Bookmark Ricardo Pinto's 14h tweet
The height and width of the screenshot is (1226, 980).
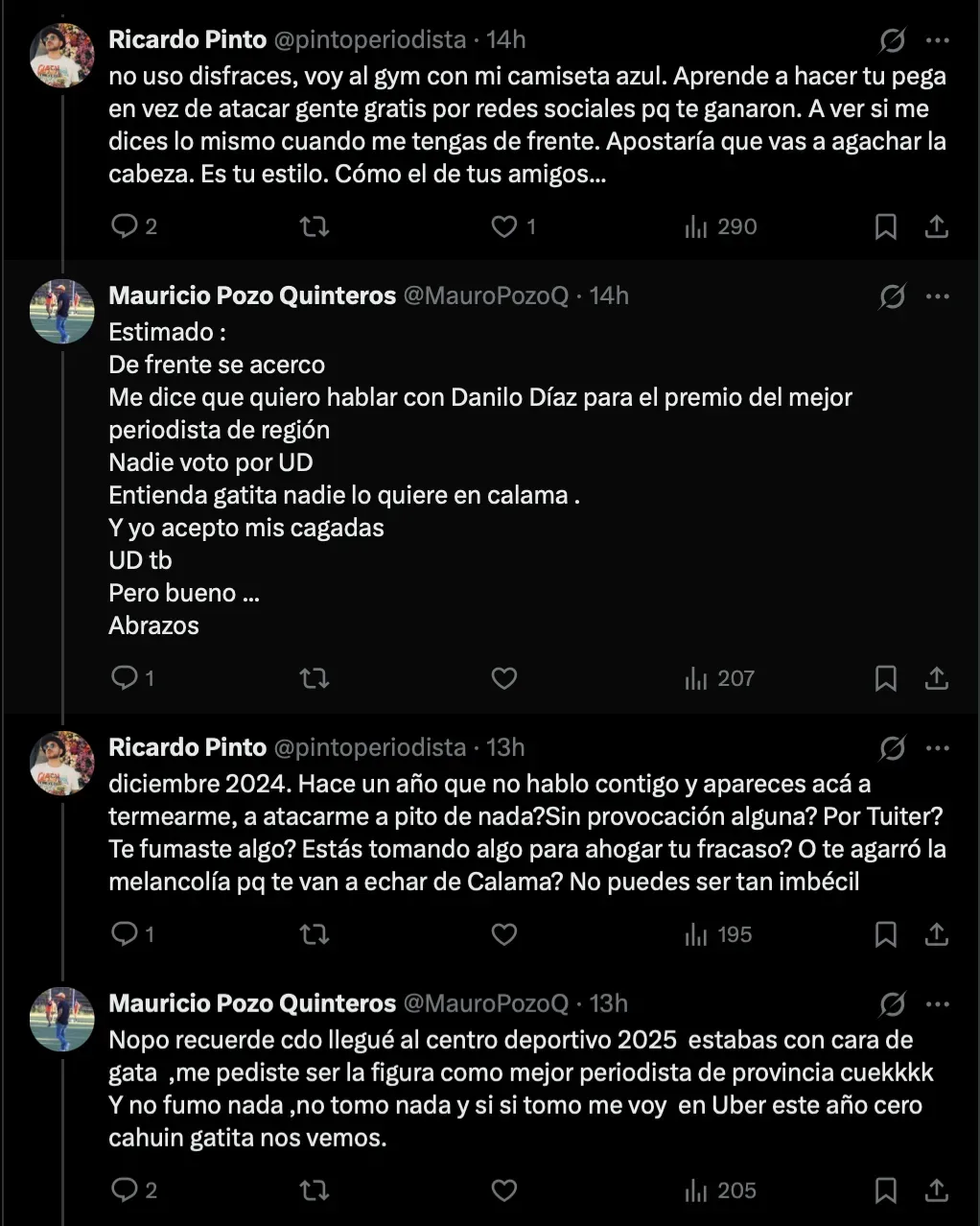[x=886, y=226]
